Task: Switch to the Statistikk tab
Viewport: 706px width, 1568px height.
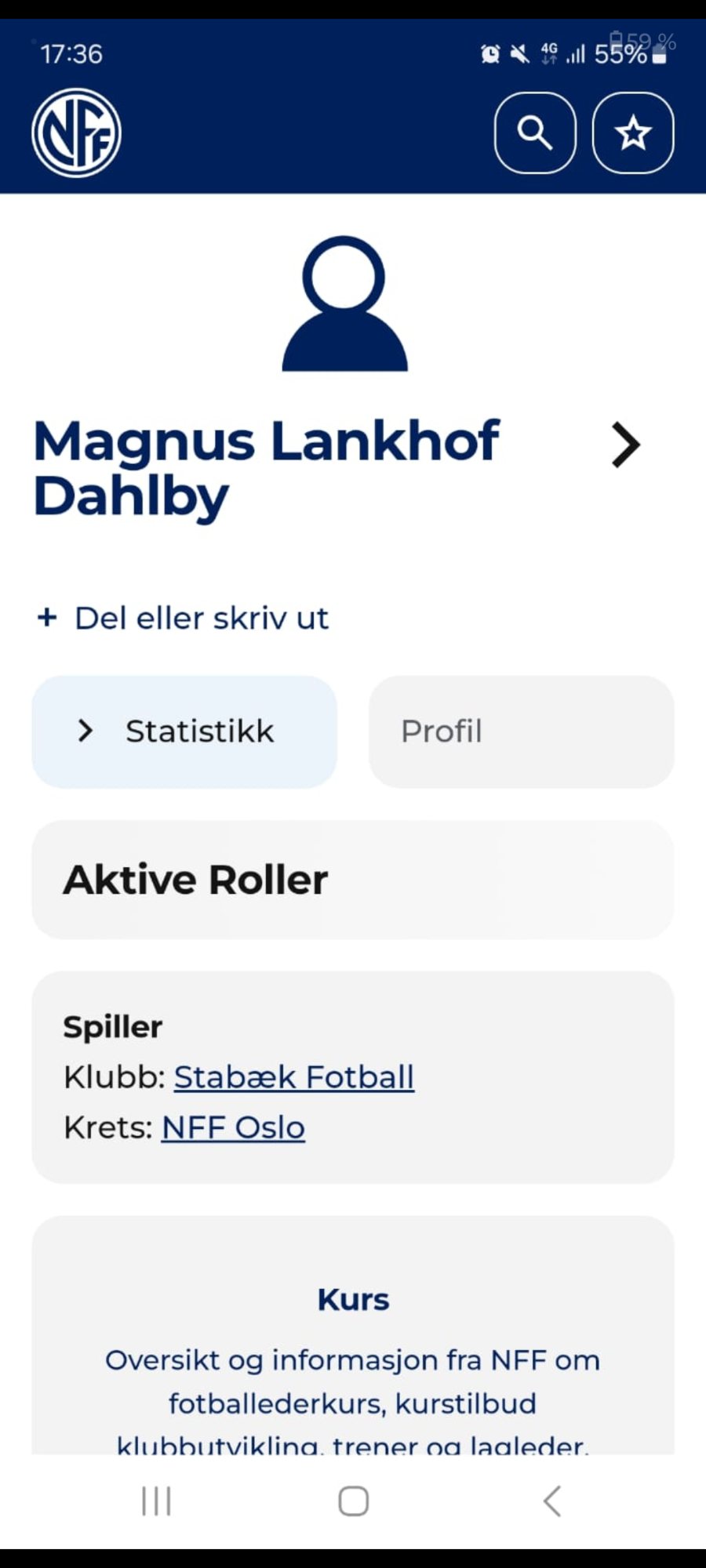Action: click(x=184, y=731)
